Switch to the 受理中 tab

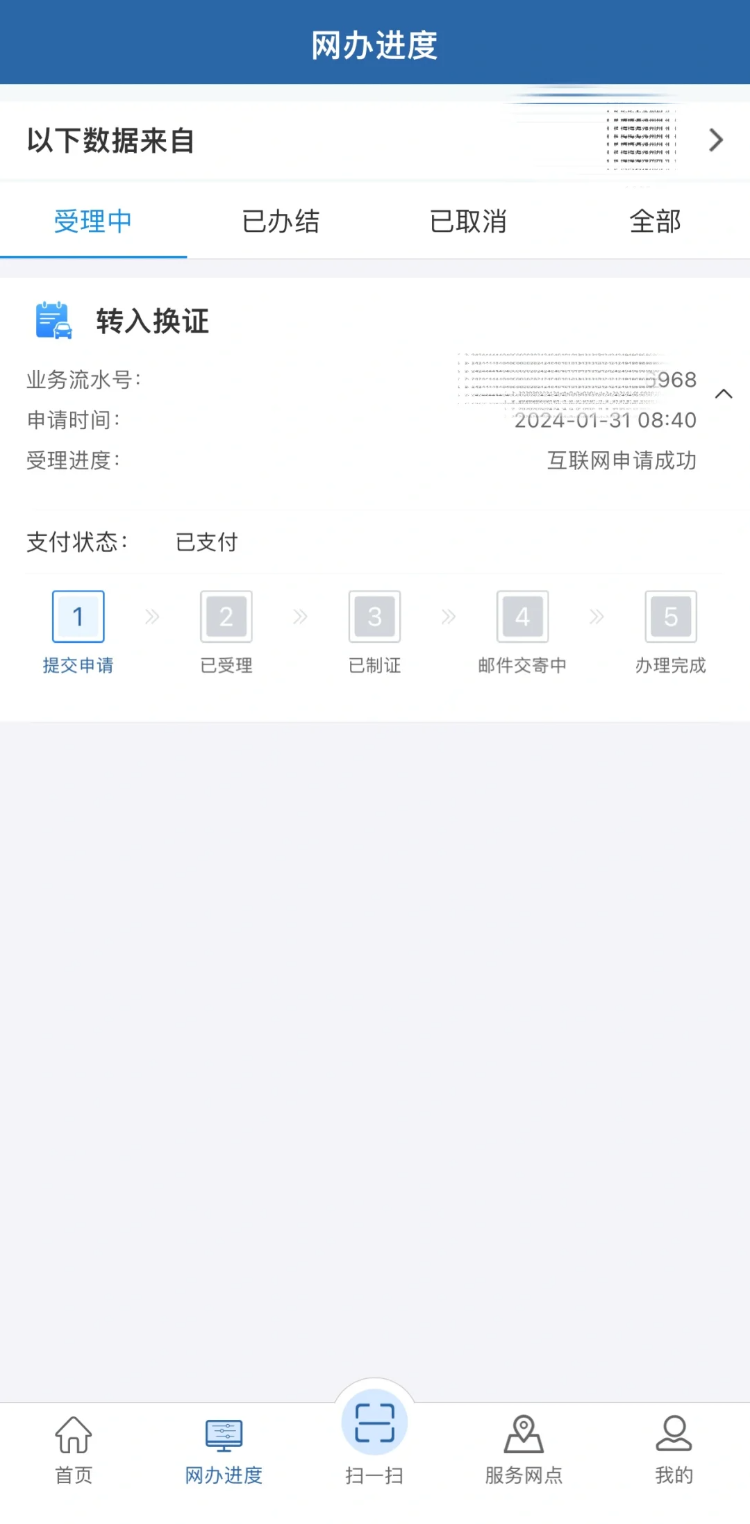tap(93, 221)
